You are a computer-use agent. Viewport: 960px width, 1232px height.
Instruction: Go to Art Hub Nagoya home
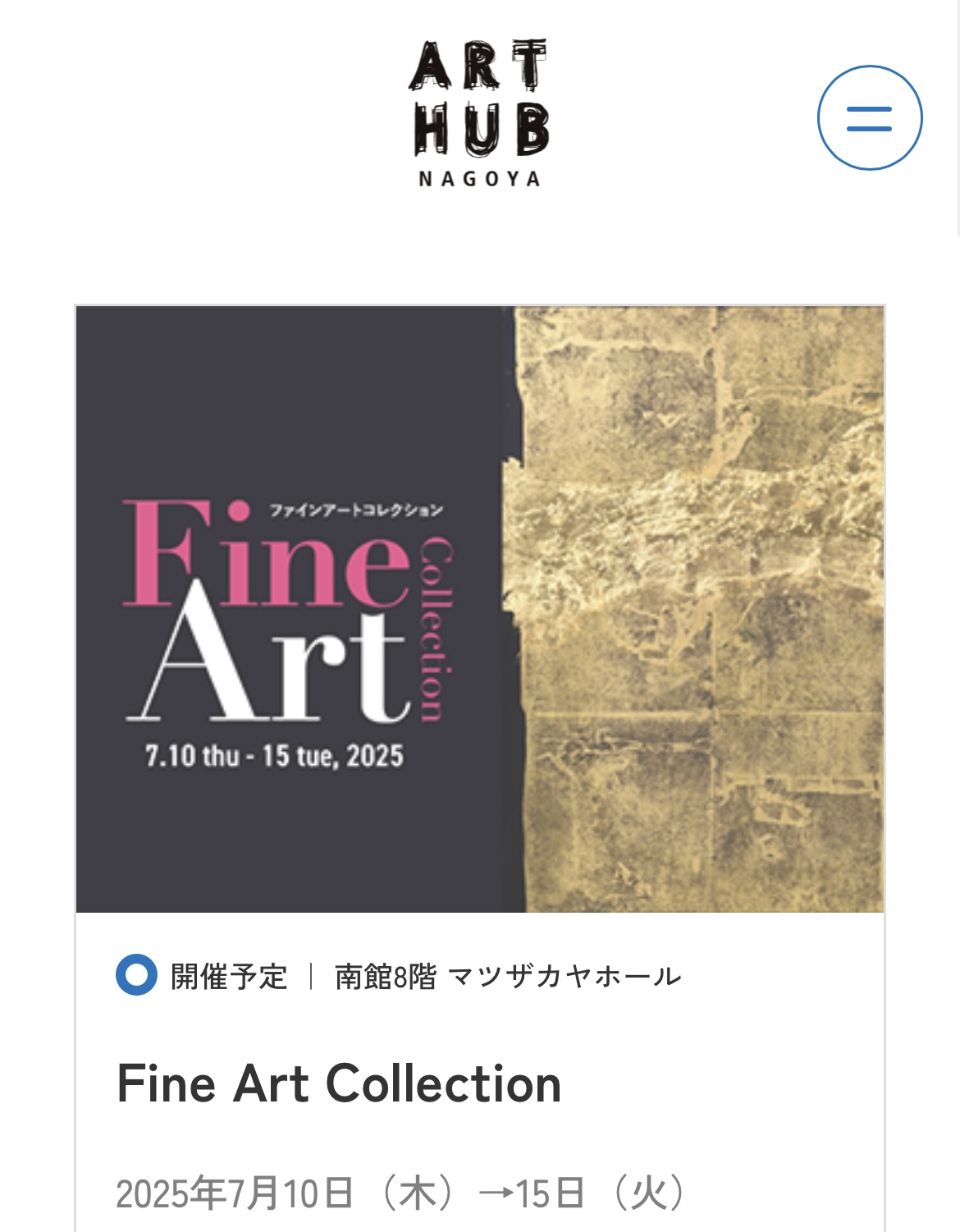(x=479, y=114)
